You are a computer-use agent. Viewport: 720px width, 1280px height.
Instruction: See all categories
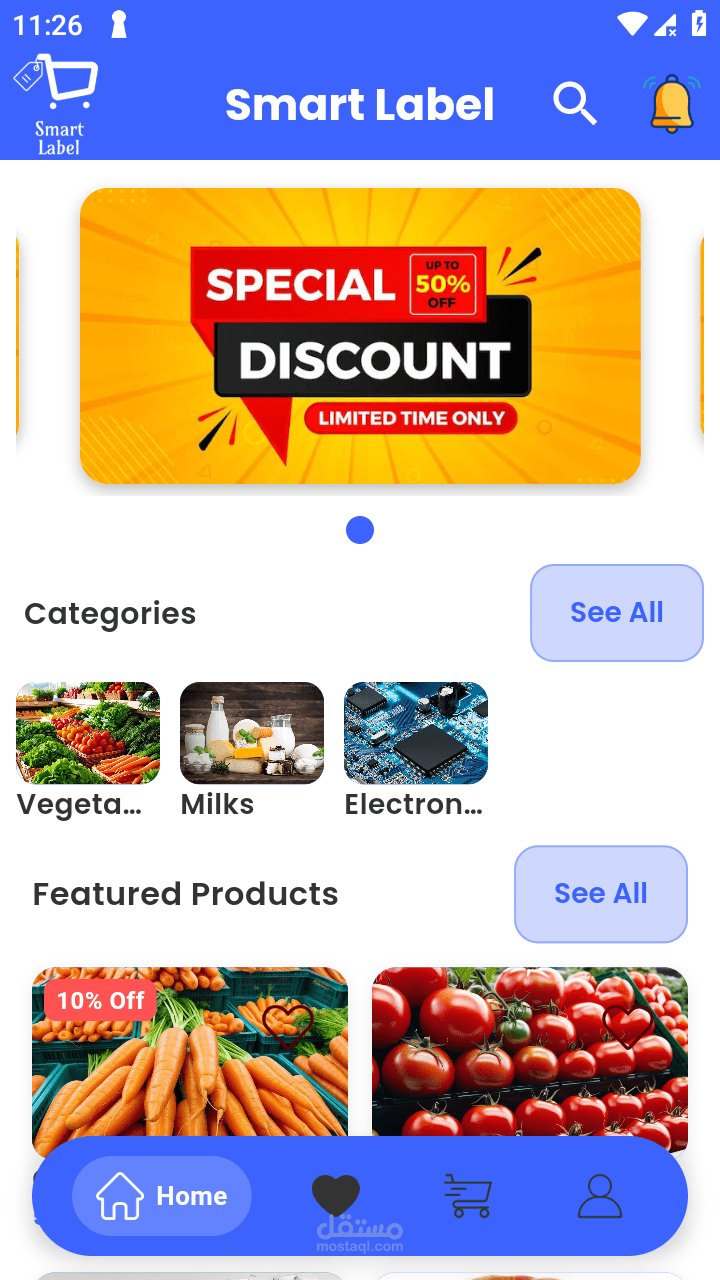(x=616, y=613)
